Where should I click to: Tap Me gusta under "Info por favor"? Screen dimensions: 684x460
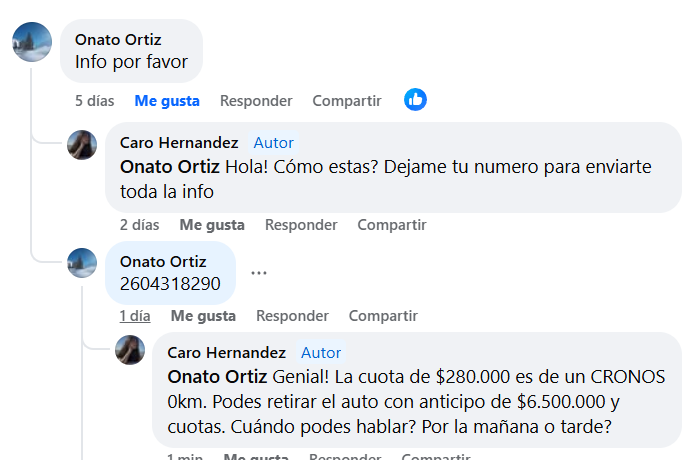tap(167, 101)
